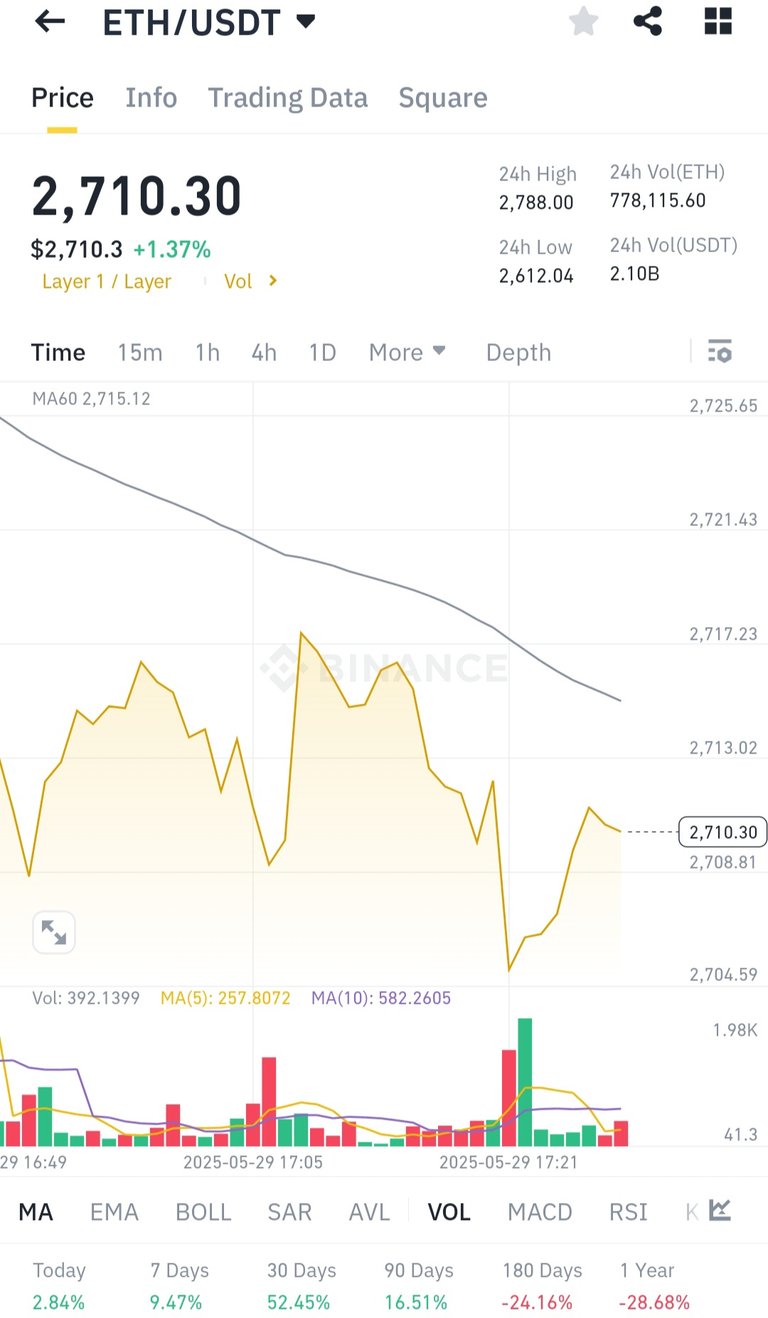The image size is (768, 1318).
Task: Select the 1D chart interval
Action: click(x=322, y=352)
